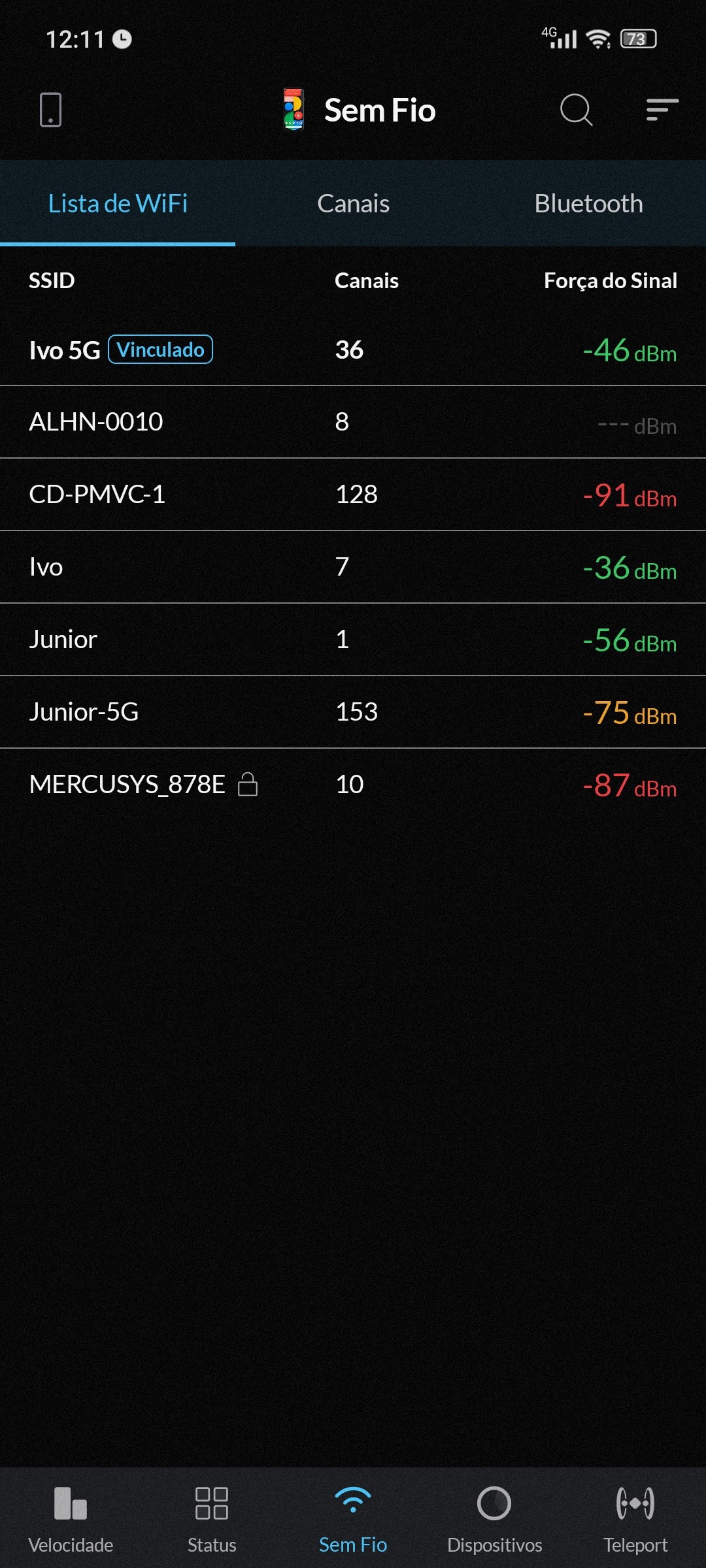Open the Ivo network on channel 7
The width and height of the screenshot is (706, 1568).
coord(353,567)
